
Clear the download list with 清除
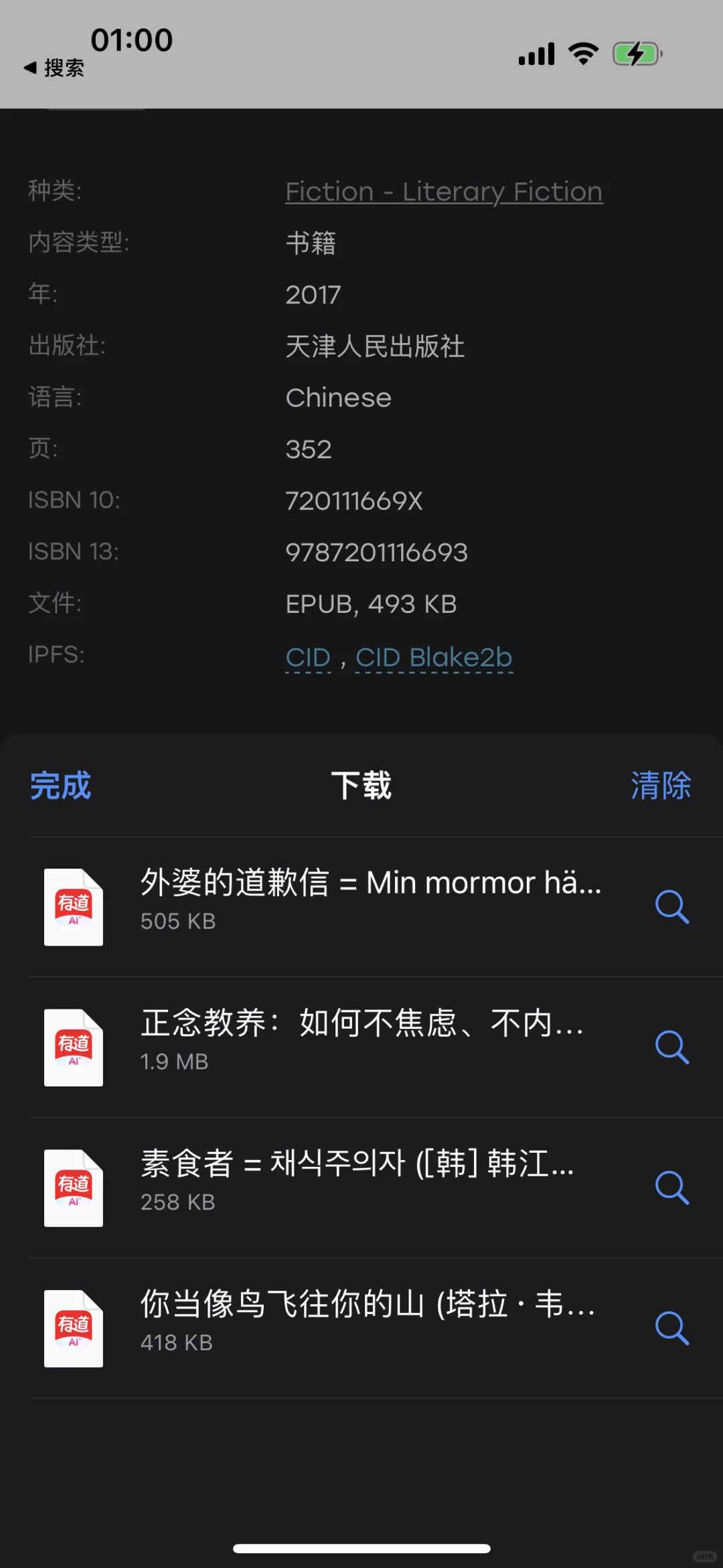tap(661, 785)
